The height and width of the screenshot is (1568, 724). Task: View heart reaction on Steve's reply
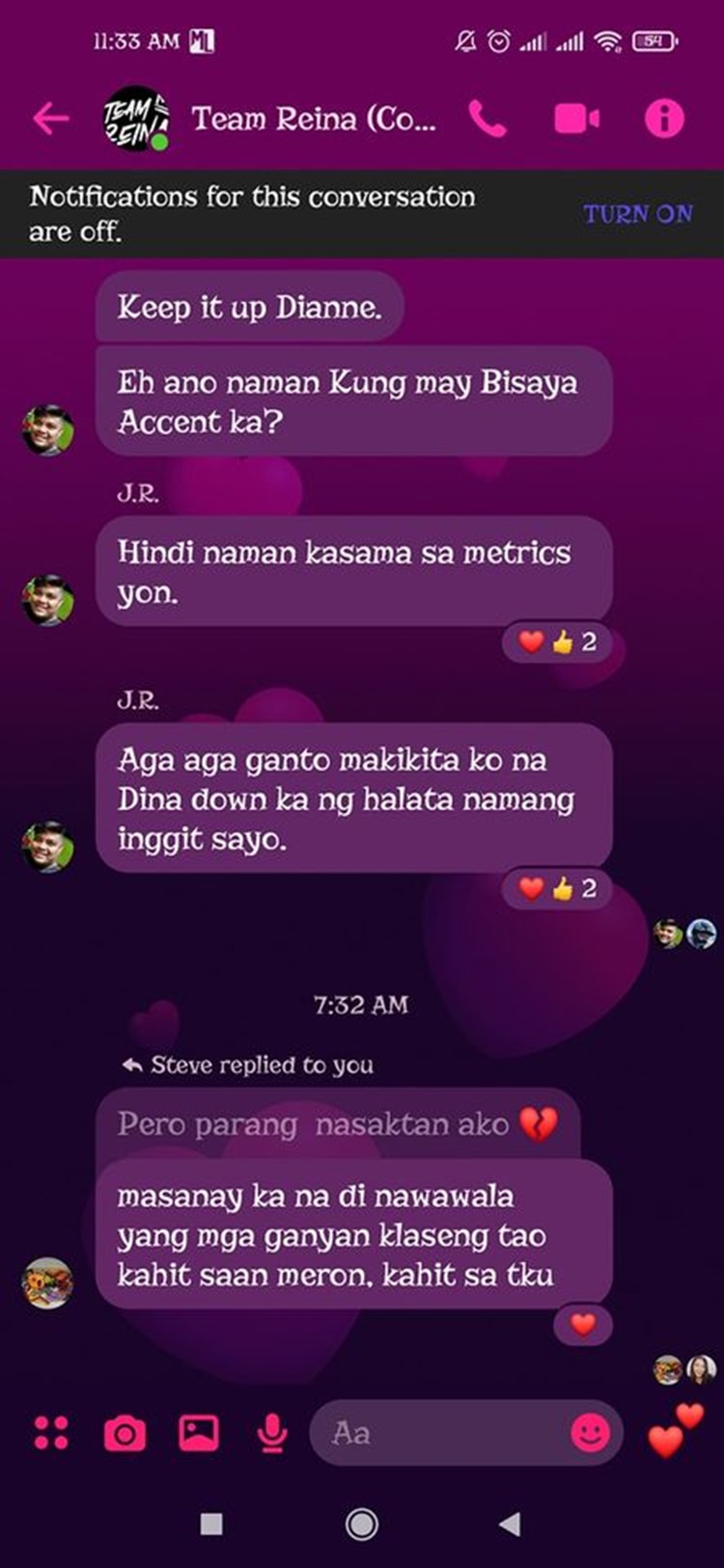[582, 1325]
